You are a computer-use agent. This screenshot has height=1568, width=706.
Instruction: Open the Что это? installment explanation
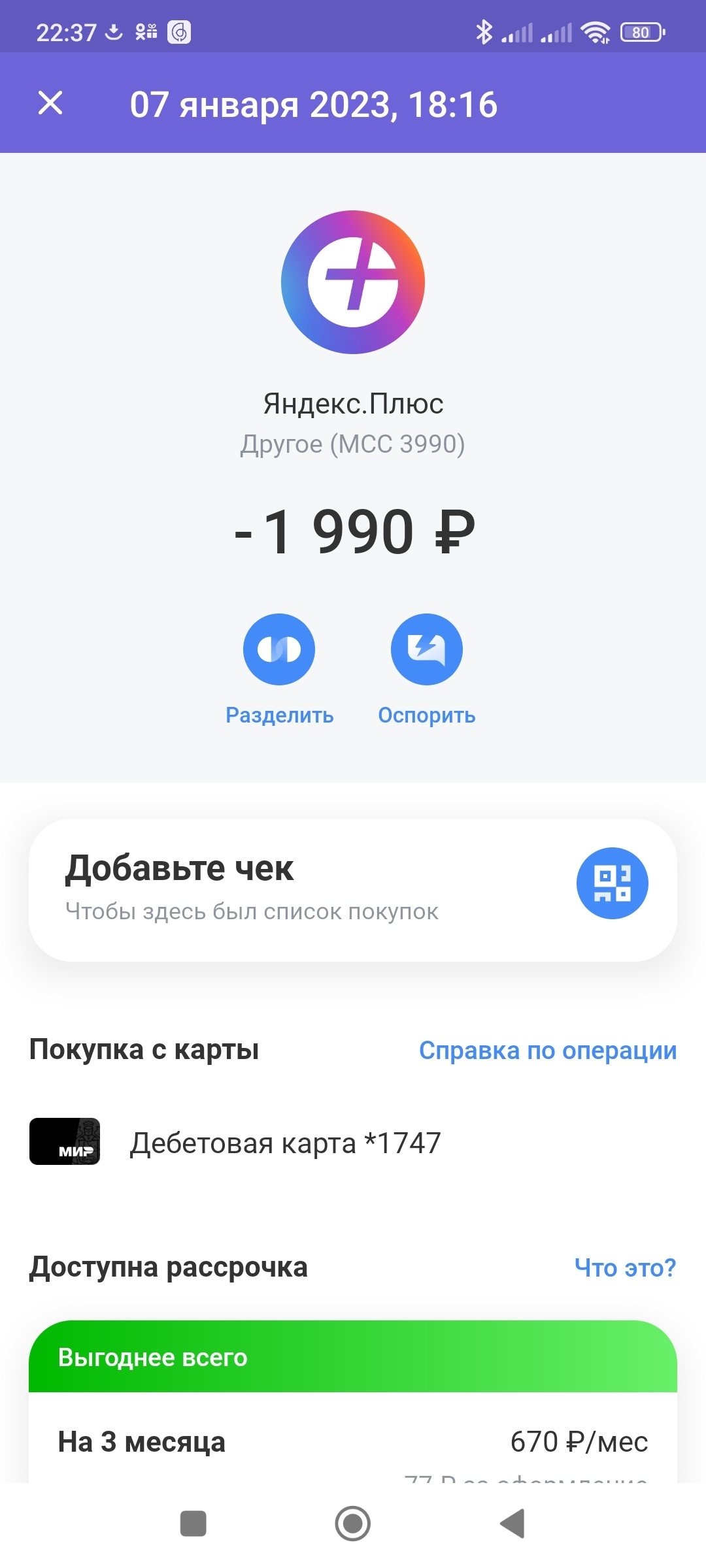coord(625,1267)
